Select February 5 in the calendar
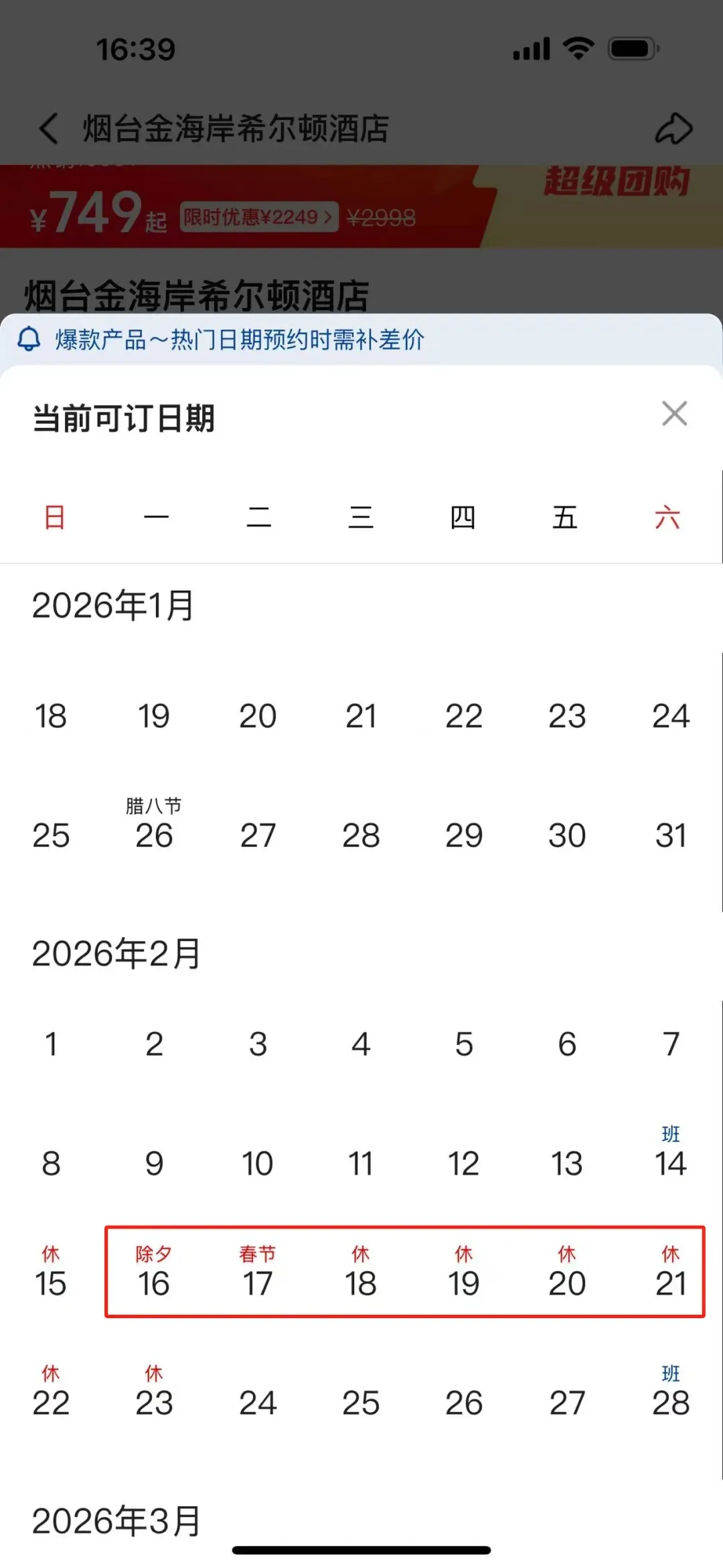Image resolution: width=723 pixels, height=1568 pixels. (x=464, y=1044)
